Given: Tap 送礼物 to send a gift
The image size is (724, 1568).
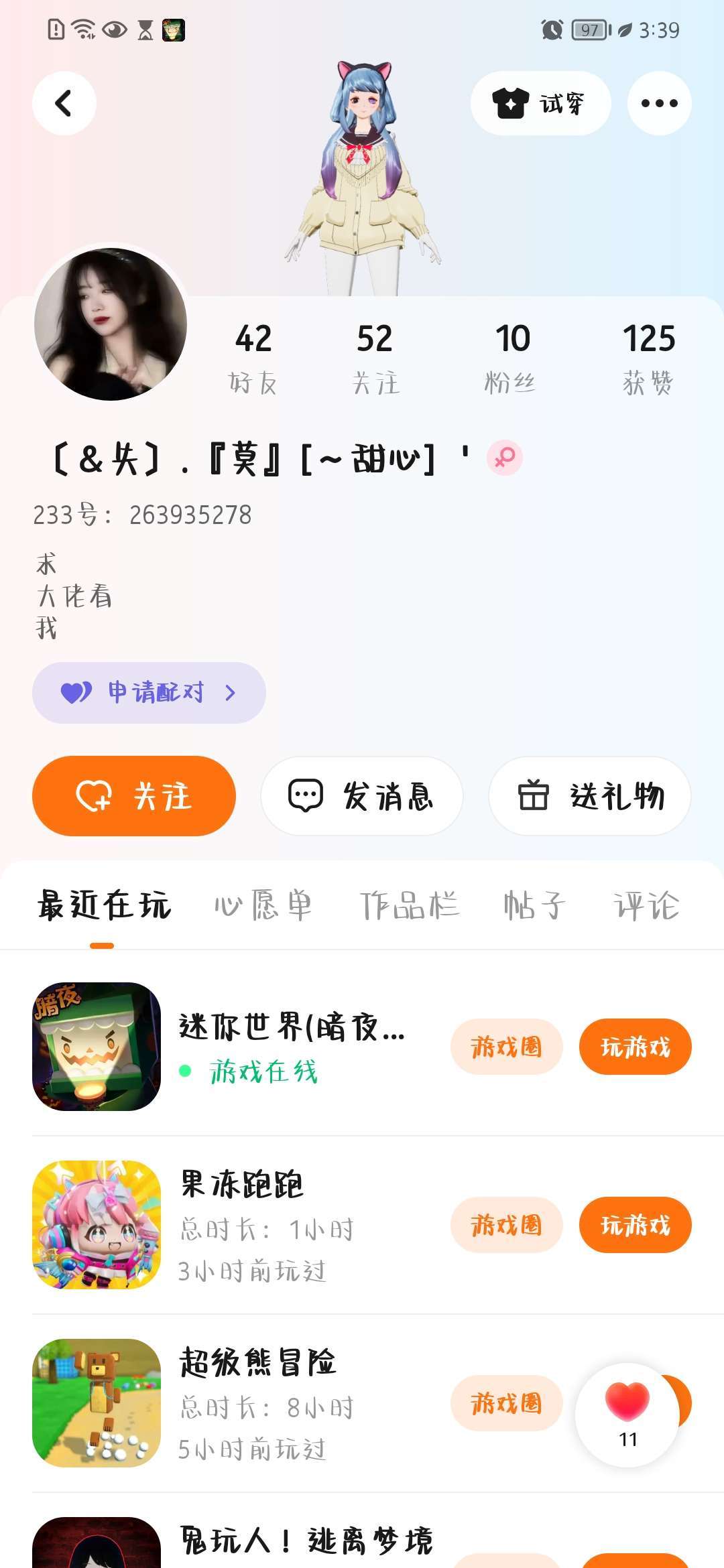Looking at the screenshot, I should (590, 796).
